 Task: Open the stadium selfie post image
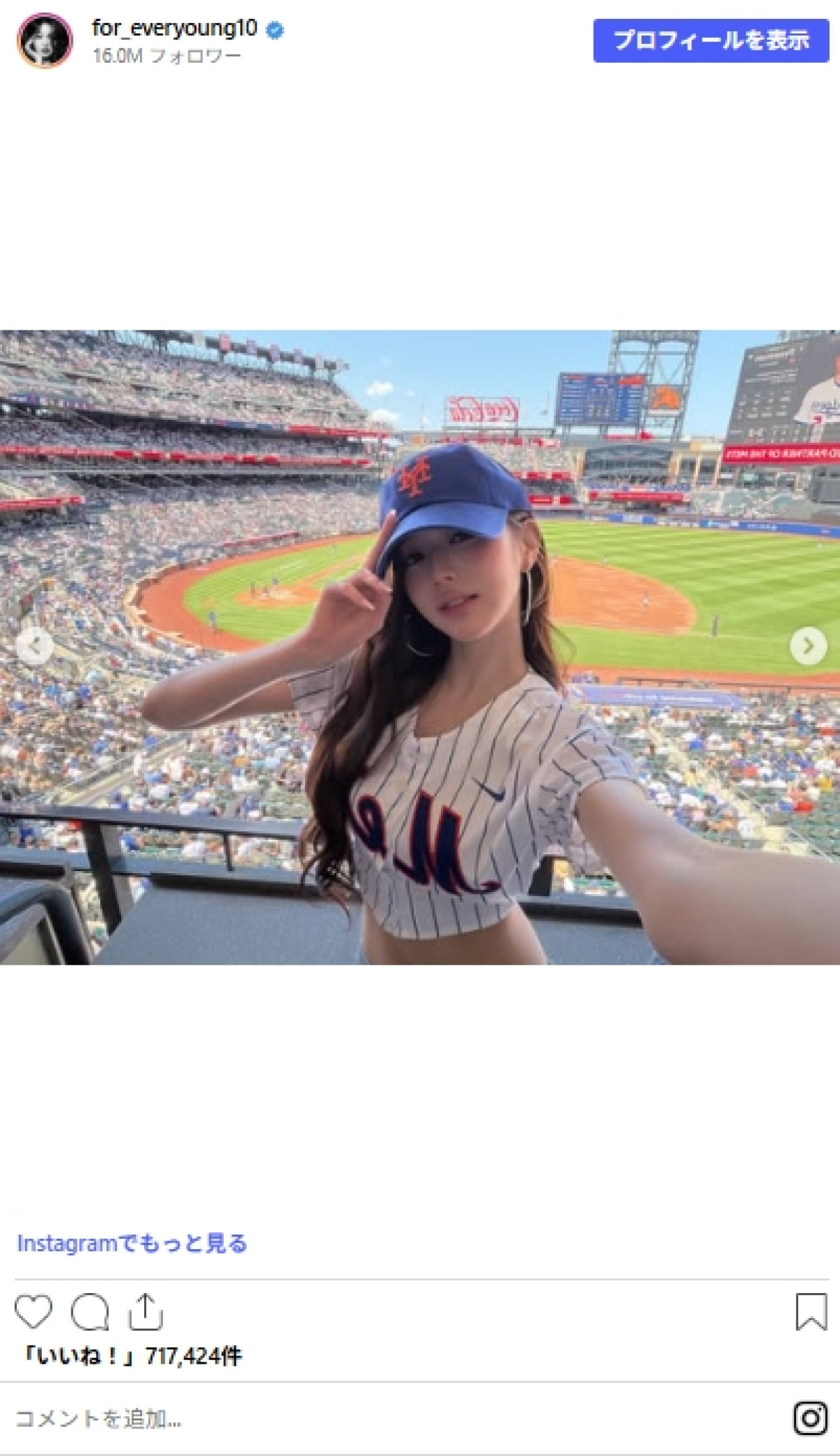[x=420, y=647]
